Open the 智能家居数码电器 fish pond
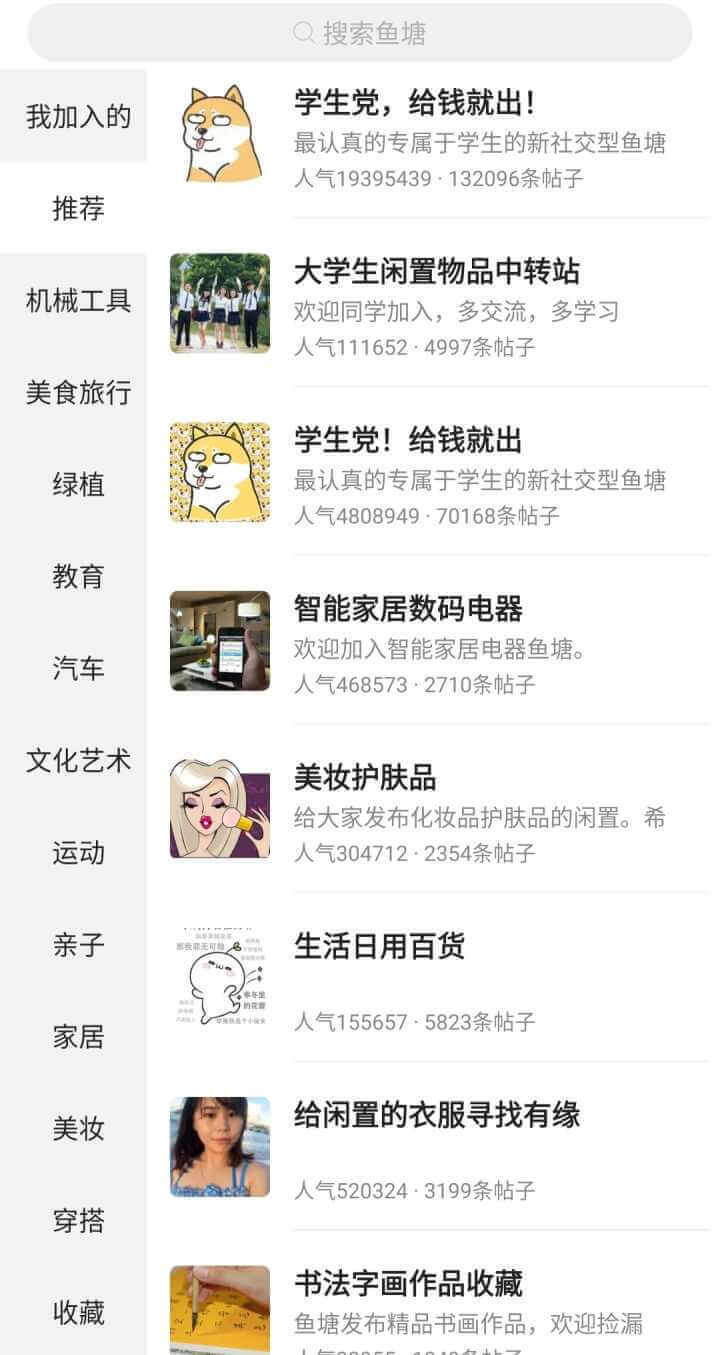This screenshot has width=720, height=1355. coord(438,641)
